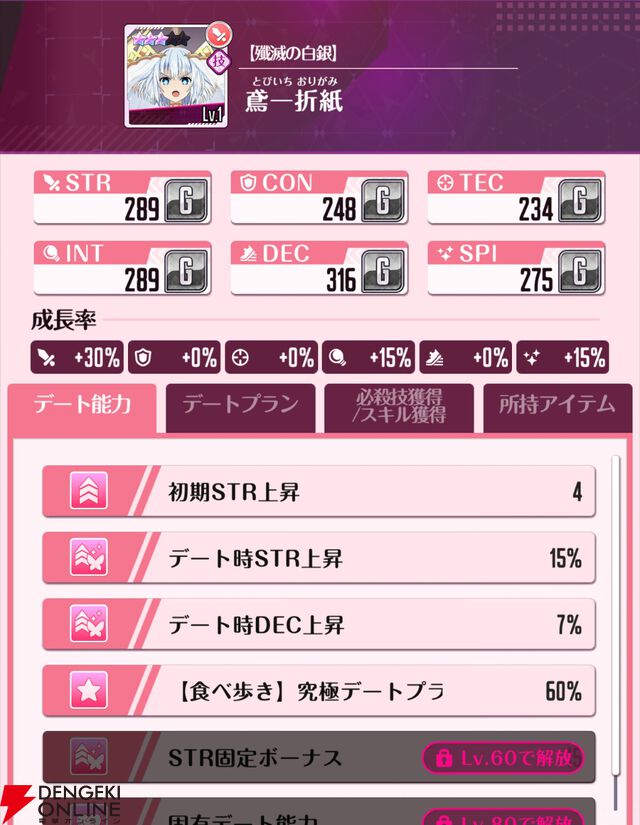
Task: Open the デート時DEC上昇 ability row
Action: tap(318, 625)
